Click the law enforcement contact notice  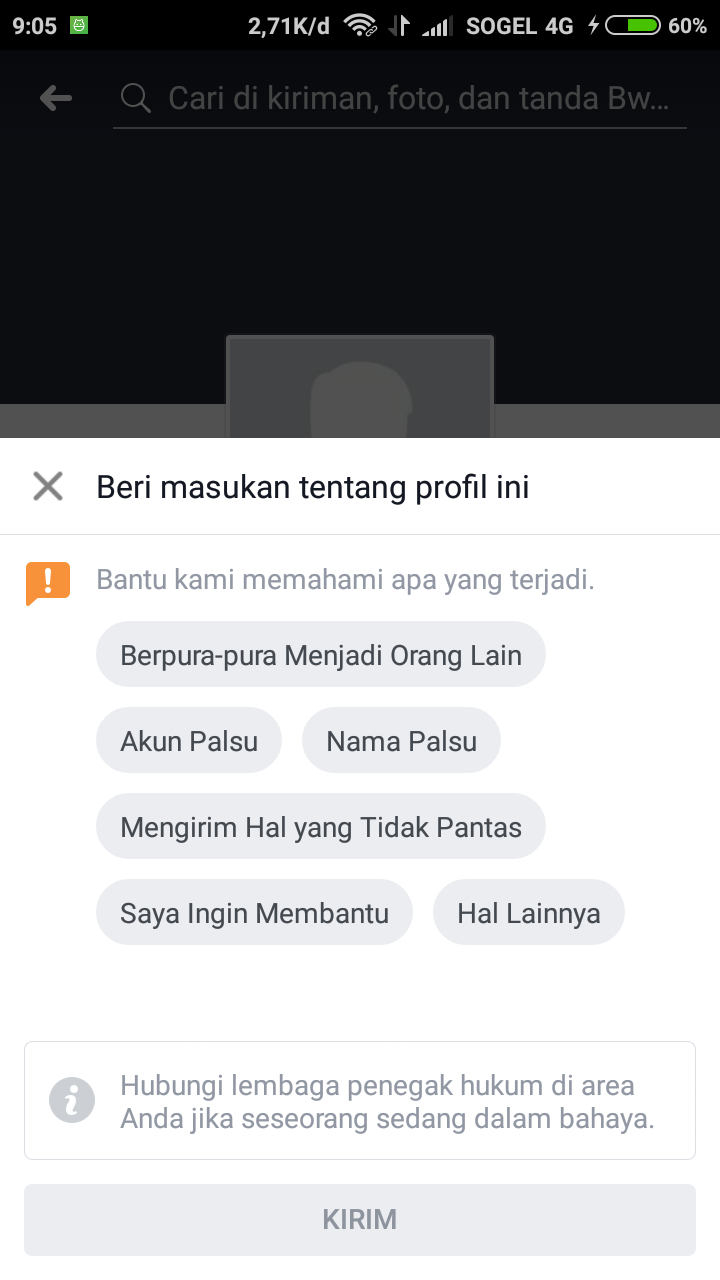(360, 1098)
